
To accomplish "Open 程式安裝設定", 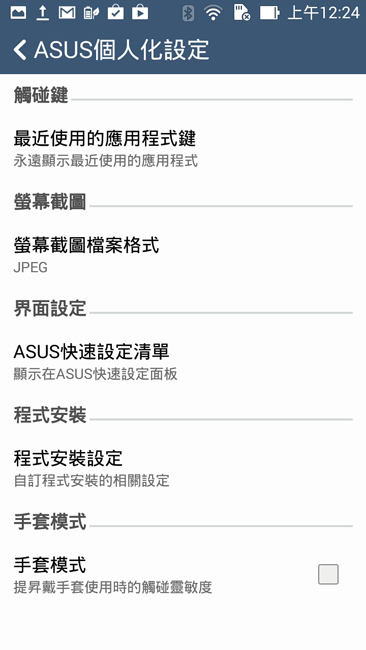I will coord(183,468).
